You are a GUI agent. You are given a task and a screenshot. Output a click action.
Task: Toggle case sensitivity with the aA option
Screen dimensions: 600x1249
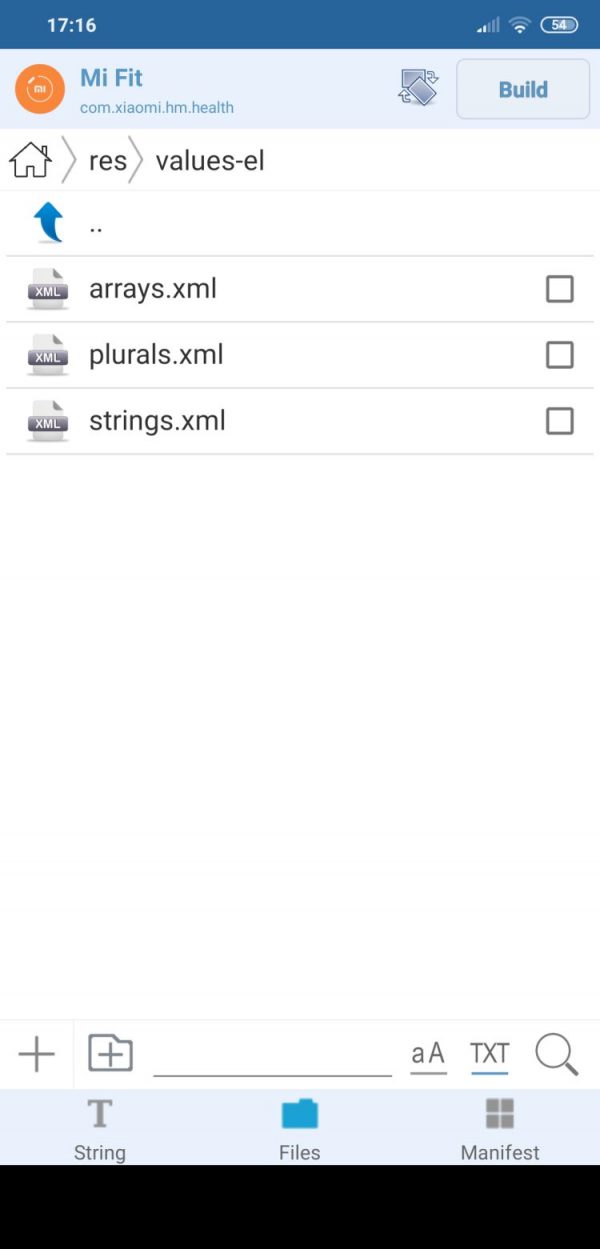pos(428,1054)
